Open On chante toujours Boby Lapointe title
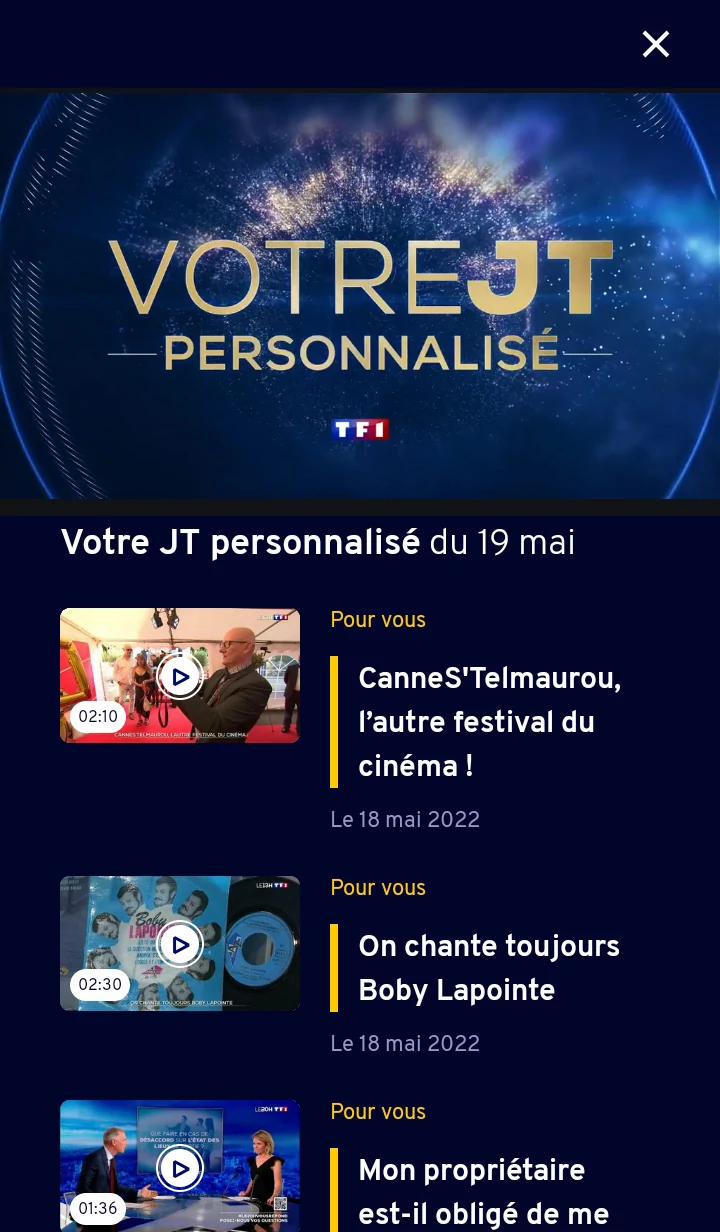 489,968
